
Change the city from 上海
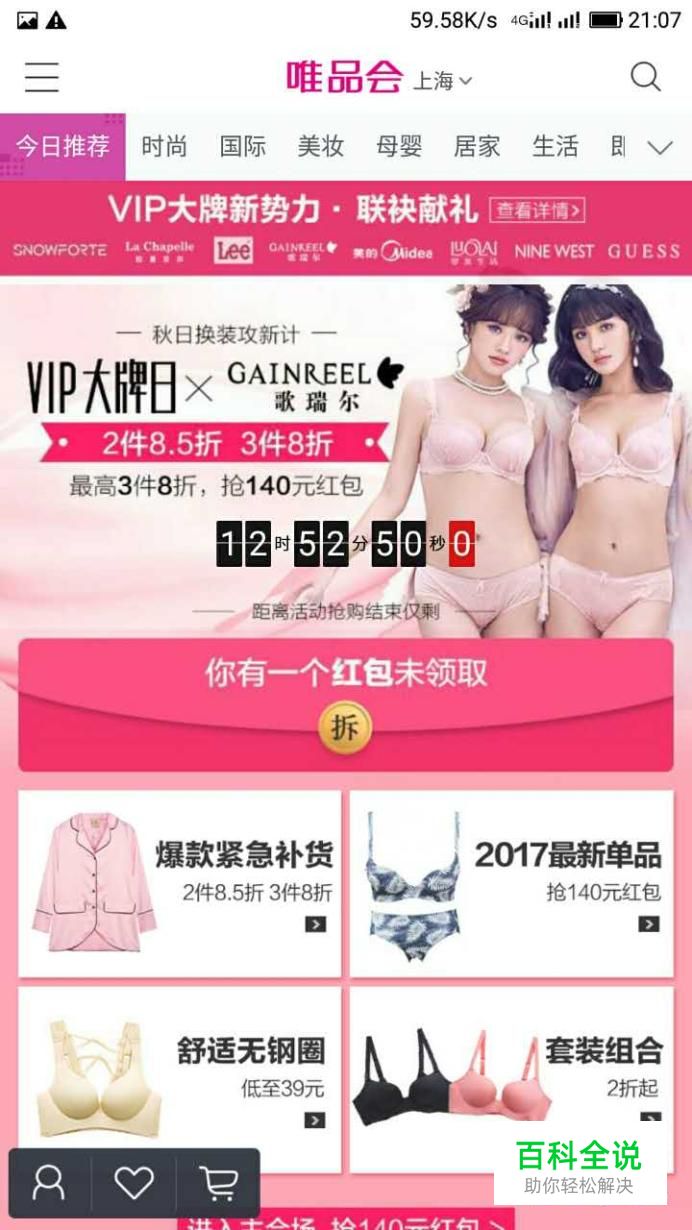pyautogui.click(x=442, y=81)
